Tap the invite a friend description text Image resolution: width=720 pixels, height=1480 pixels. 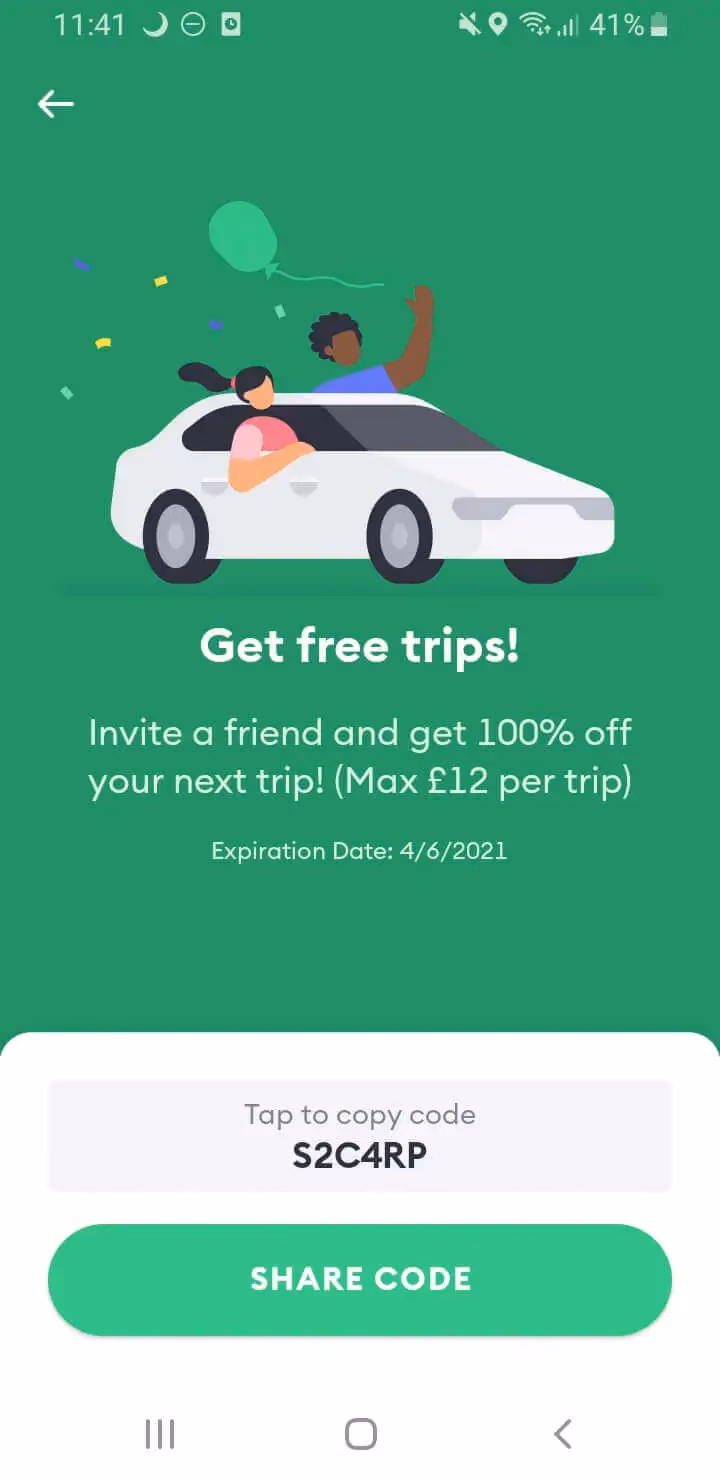tap(360, 757)
